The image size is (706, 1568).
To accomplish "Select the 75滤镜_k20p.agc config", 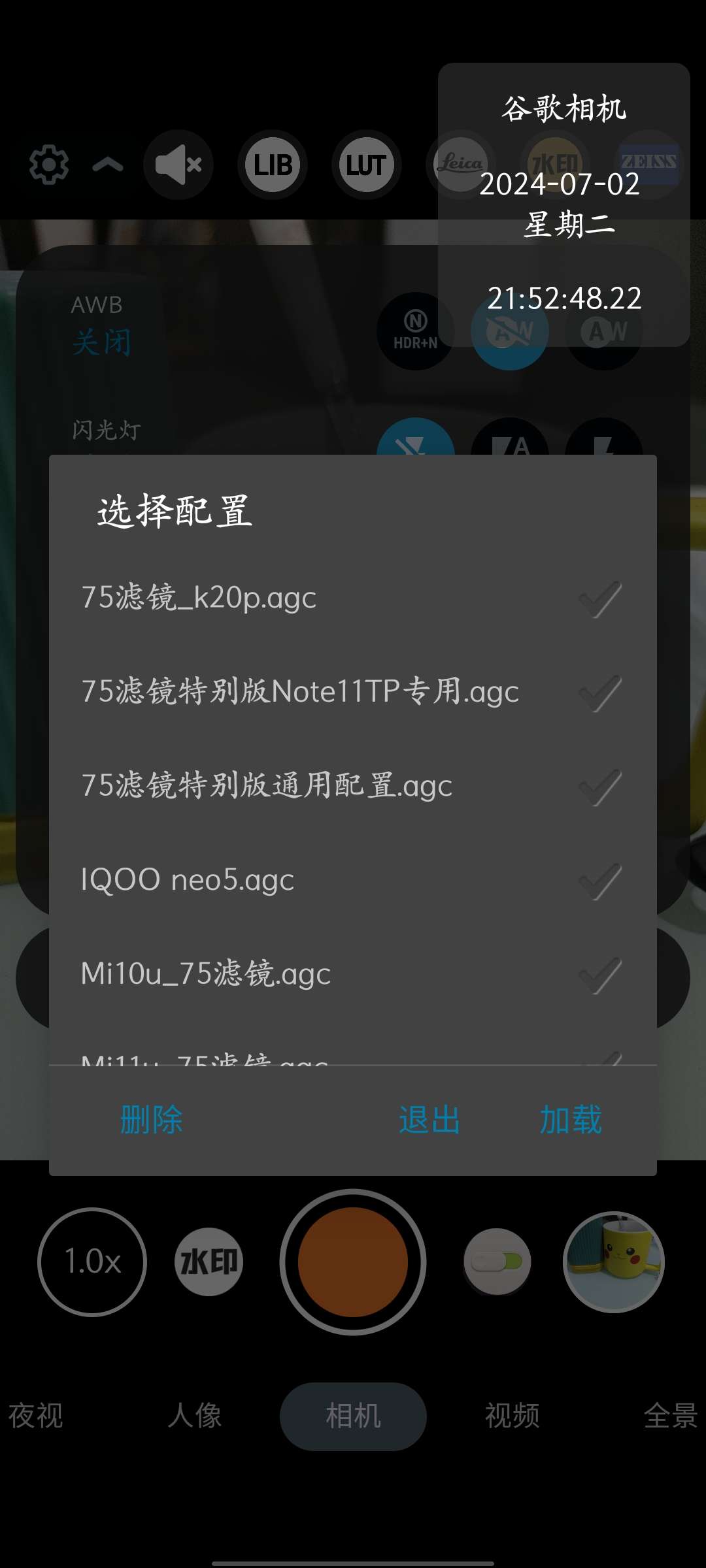I will coord(352,598).
